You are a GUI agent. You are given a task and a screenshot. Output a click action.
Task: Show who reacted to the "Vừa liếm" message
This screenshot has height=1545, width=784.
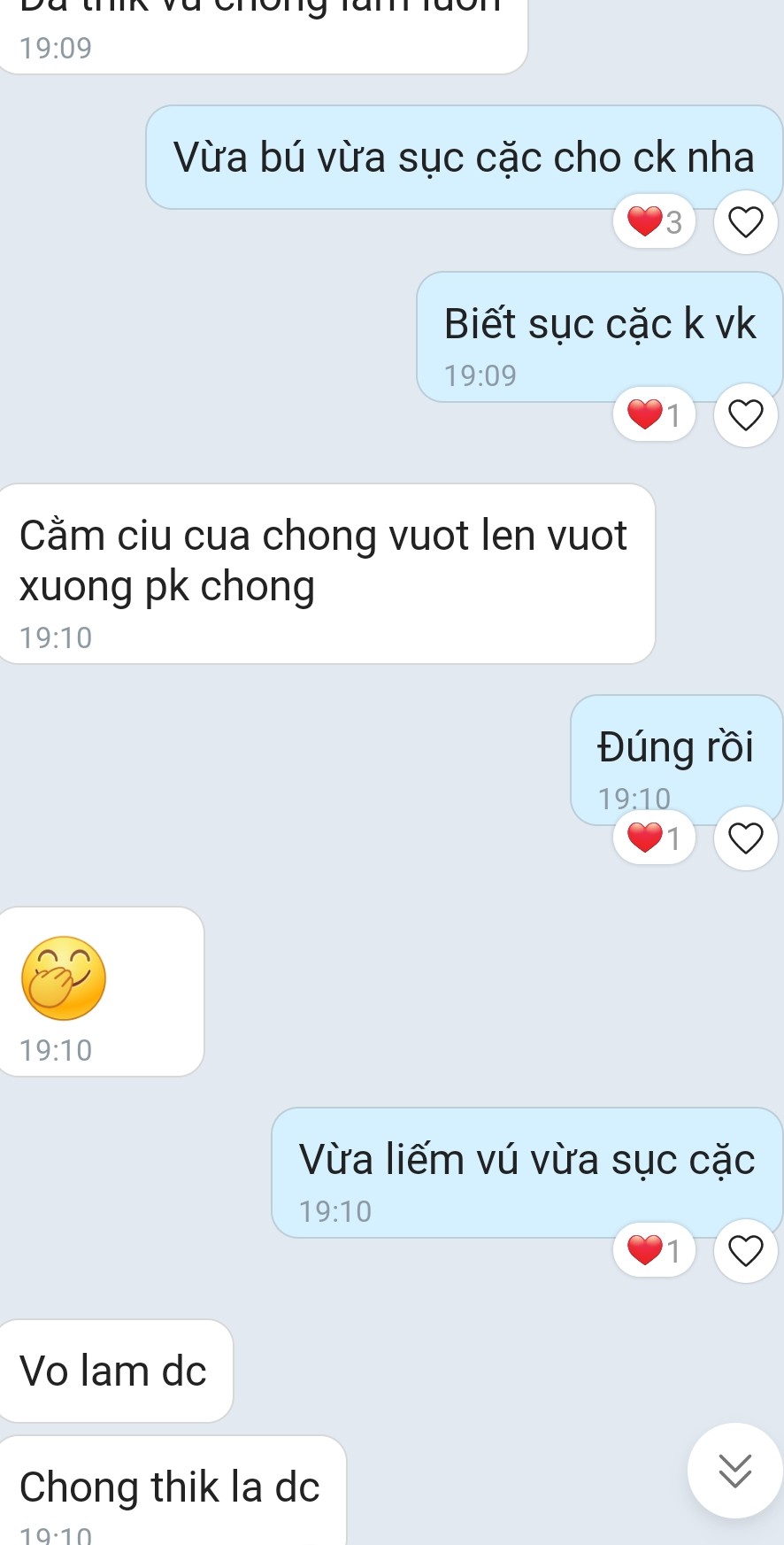pos(654,1250)
